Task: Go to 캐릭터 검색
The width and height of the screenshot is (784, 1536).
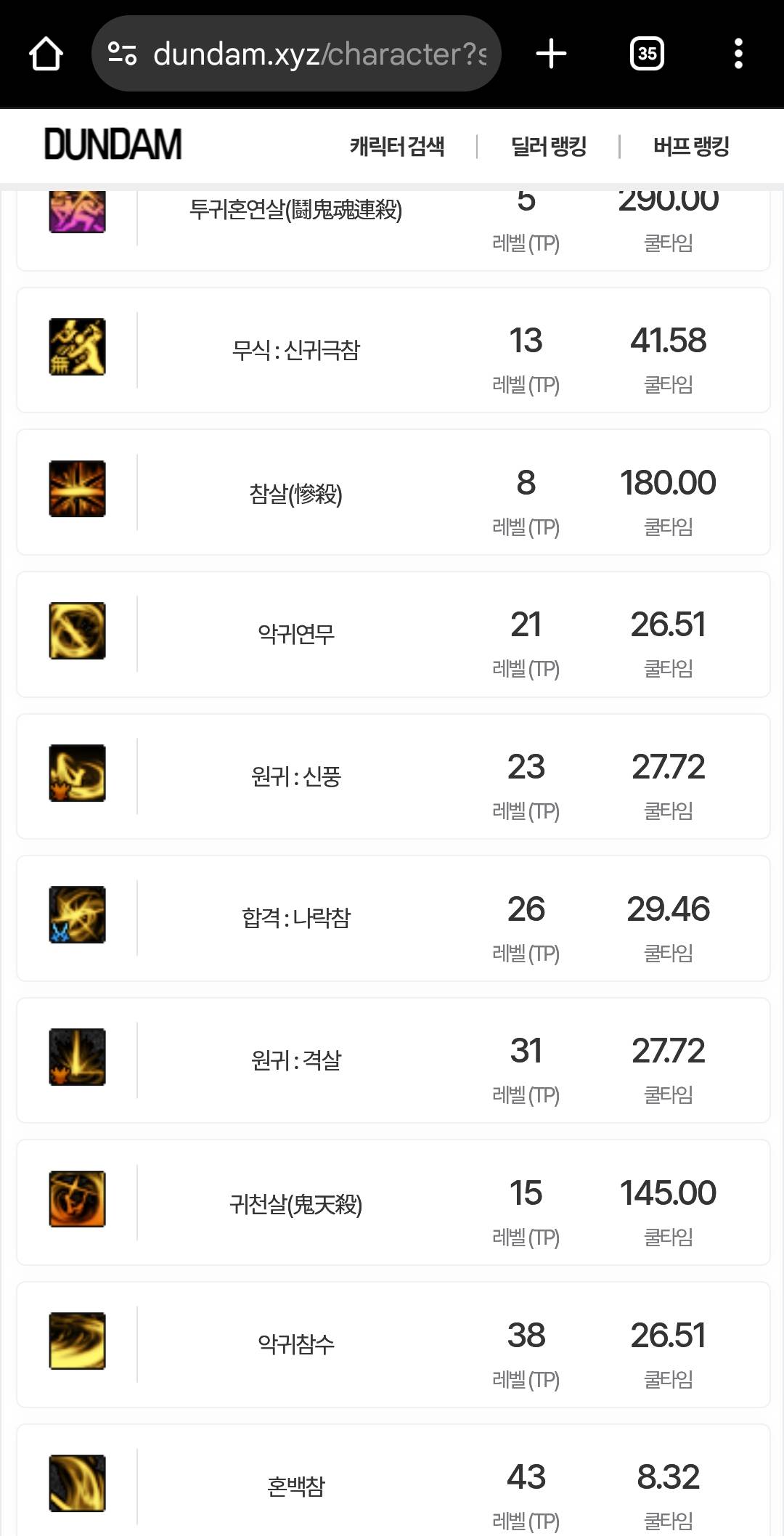Action: (397, 147)
